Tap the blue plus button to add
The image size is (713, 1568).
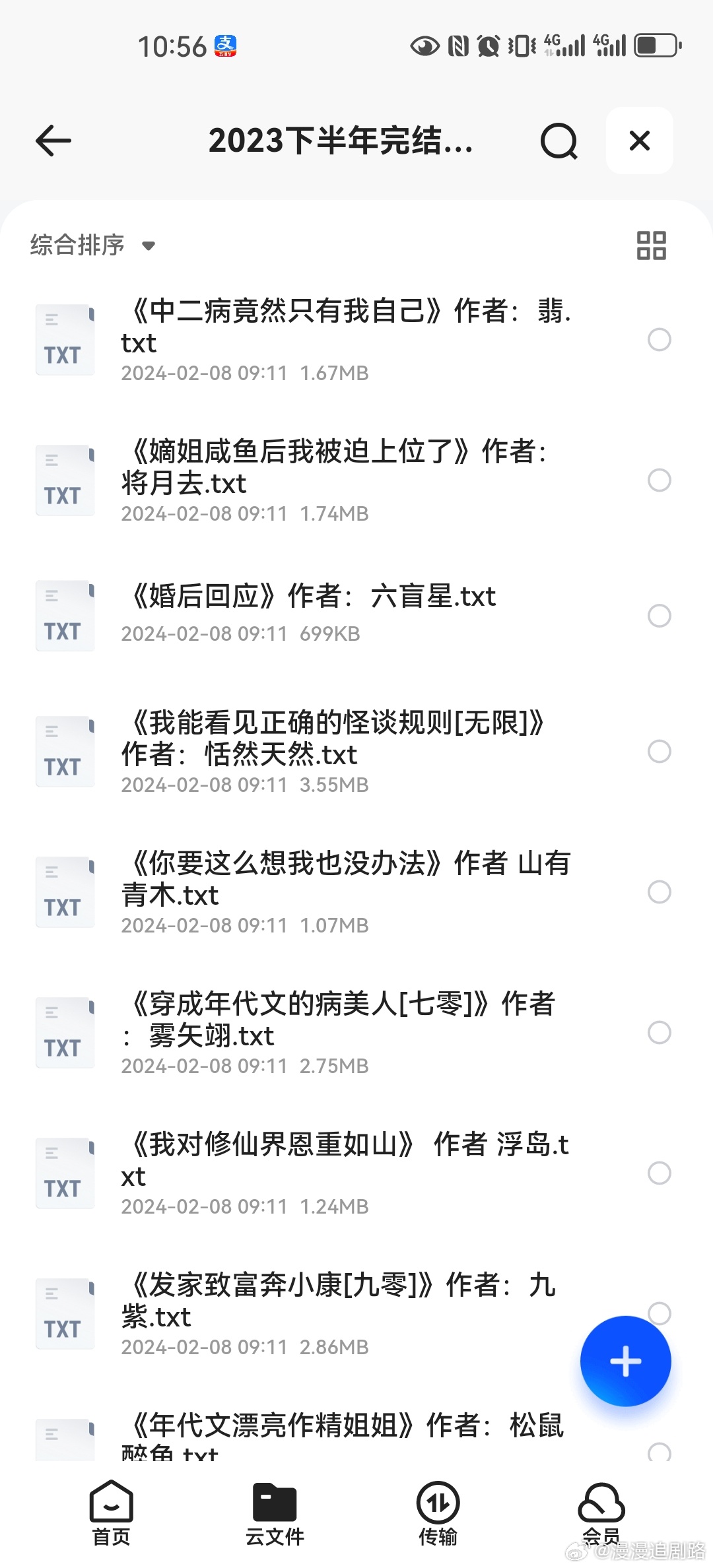pyautogui.click(x=625, y=1361)
